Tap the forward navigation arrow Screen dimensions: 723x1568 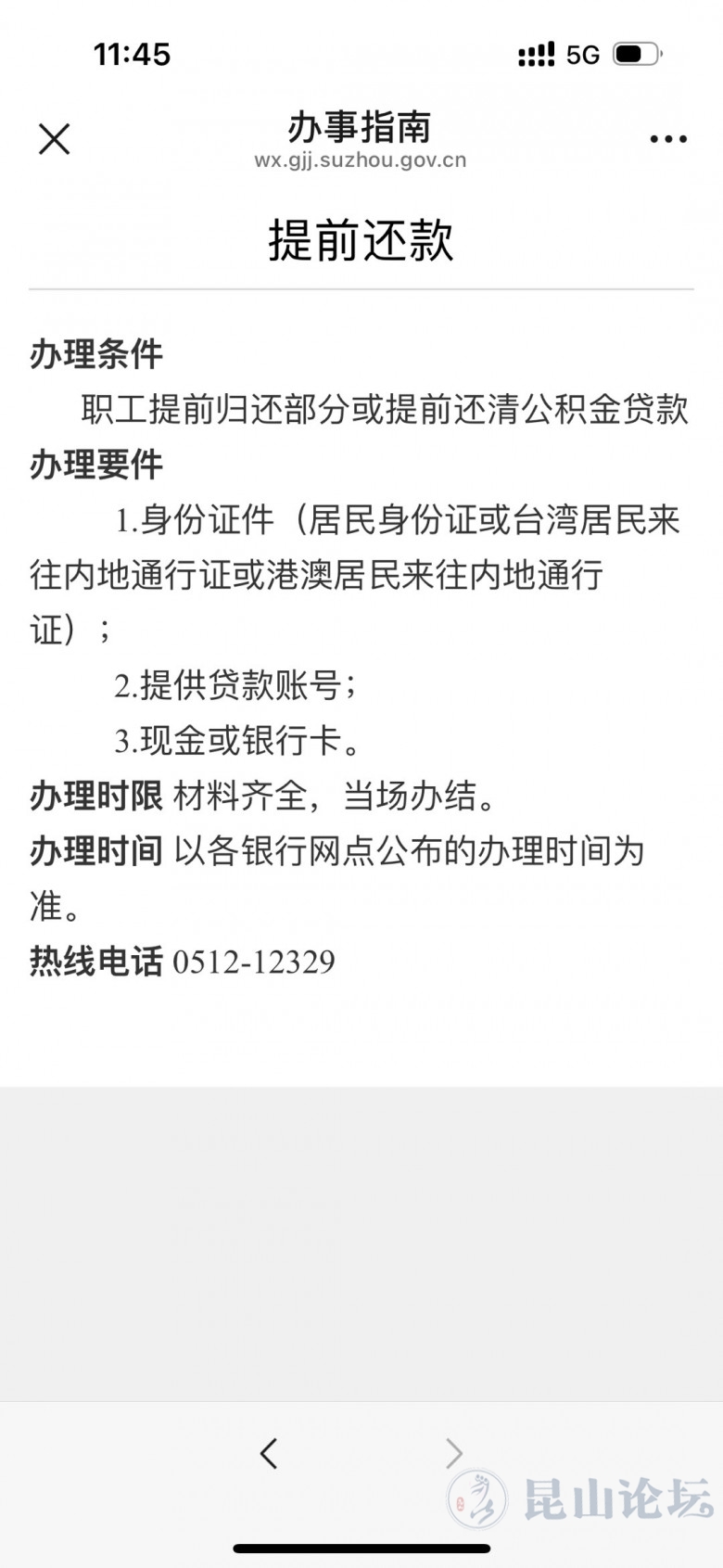point(453,1452)
